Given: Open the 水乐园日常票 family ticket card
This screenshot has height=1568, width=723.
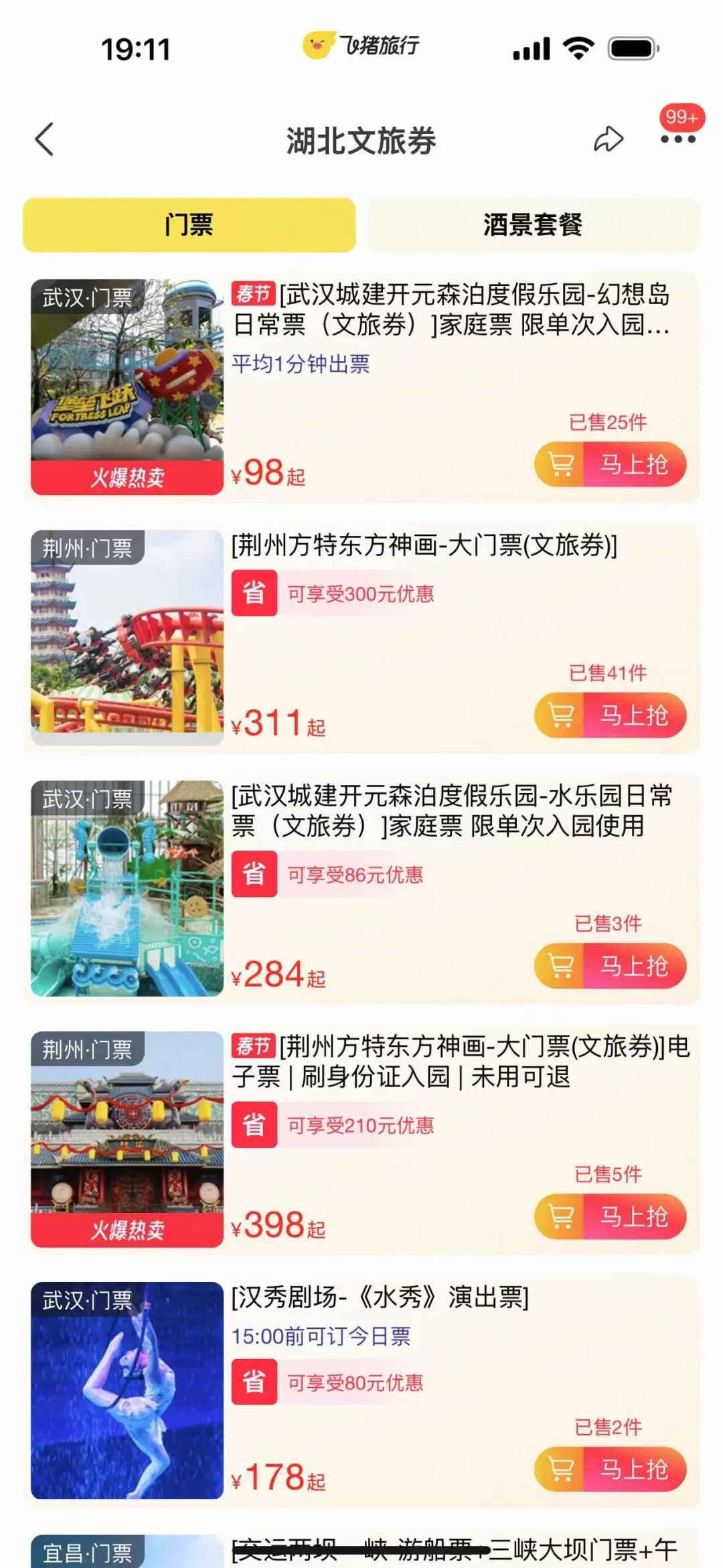Looking at the screenshot, I should (x=450, y=810).
